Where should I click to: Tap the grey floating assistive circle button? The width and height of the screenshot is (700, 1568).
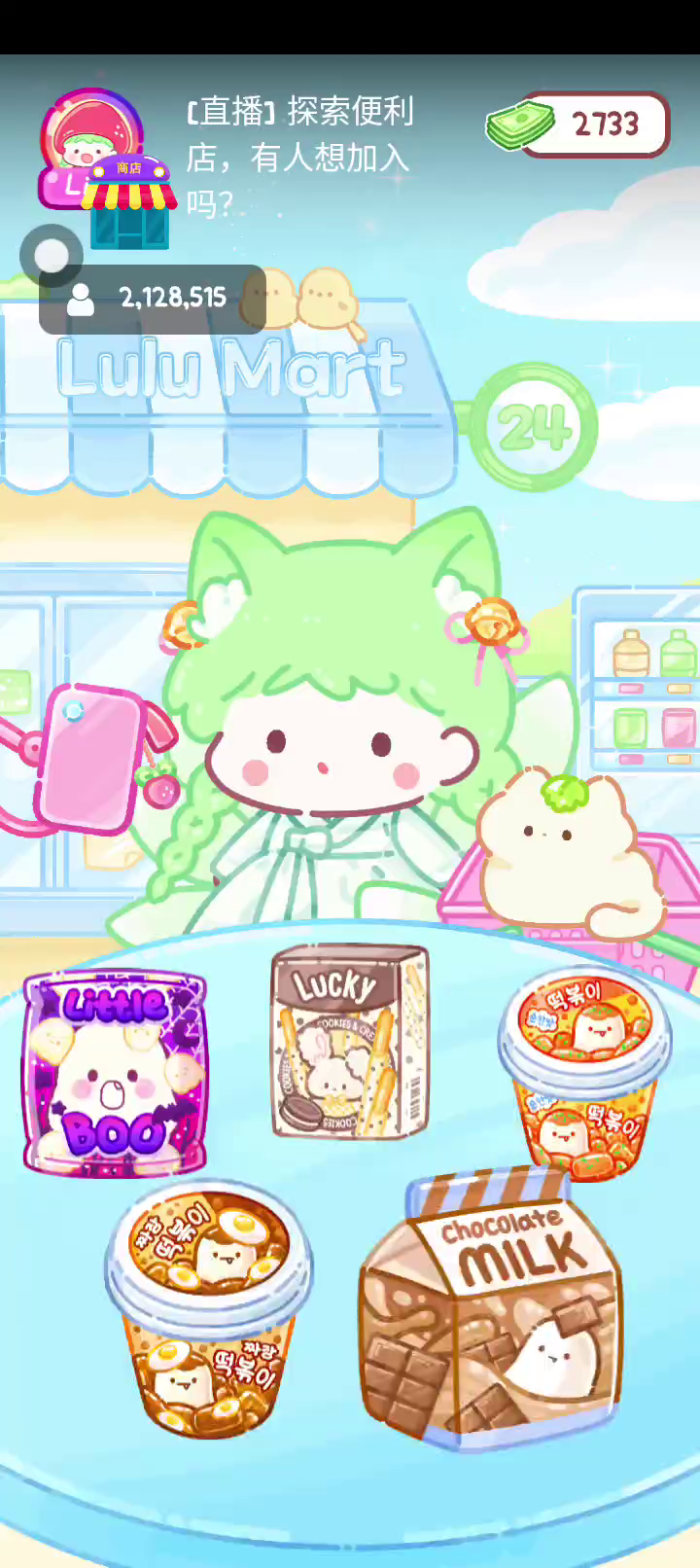[52, 257]
